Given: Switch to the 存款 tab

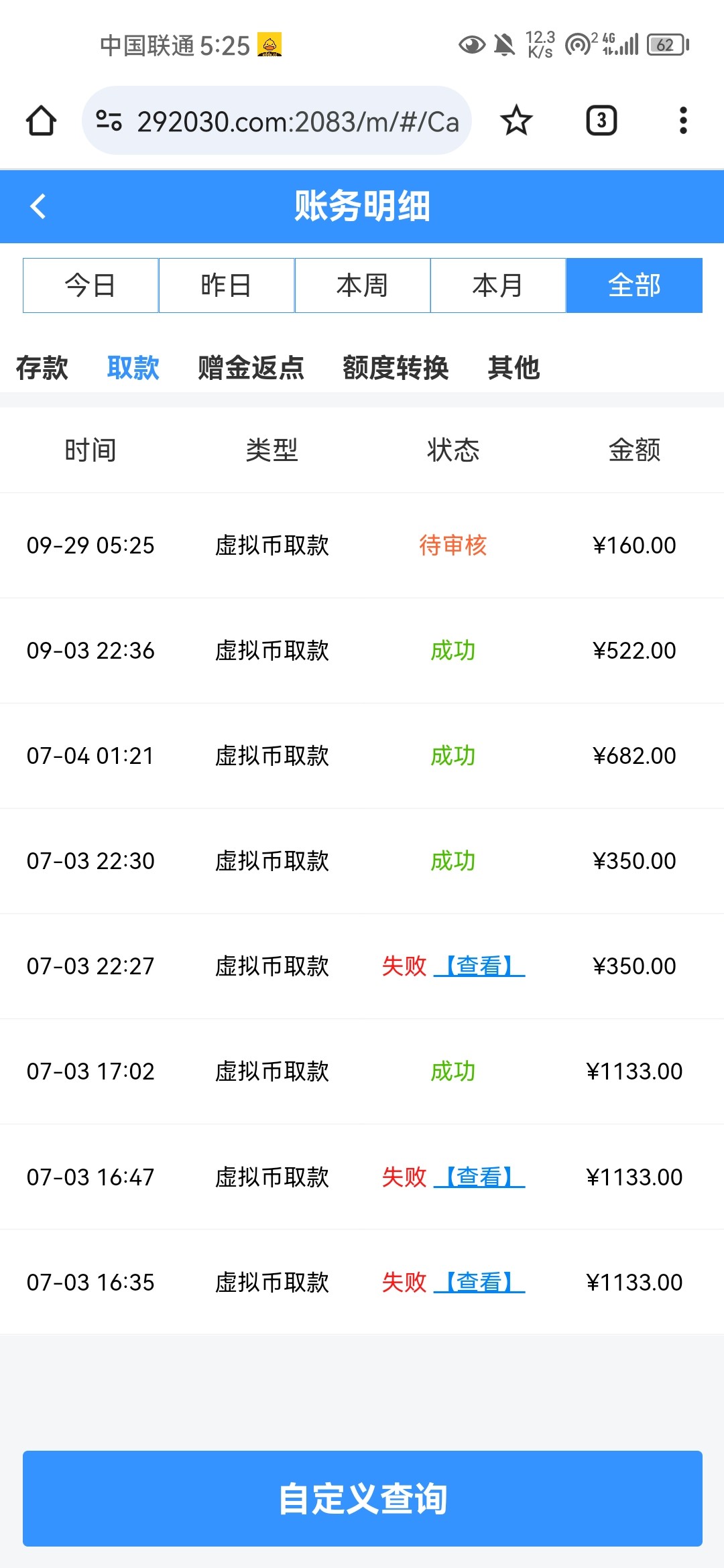Looking at the screenshot, I should click(x=42, y=368).
